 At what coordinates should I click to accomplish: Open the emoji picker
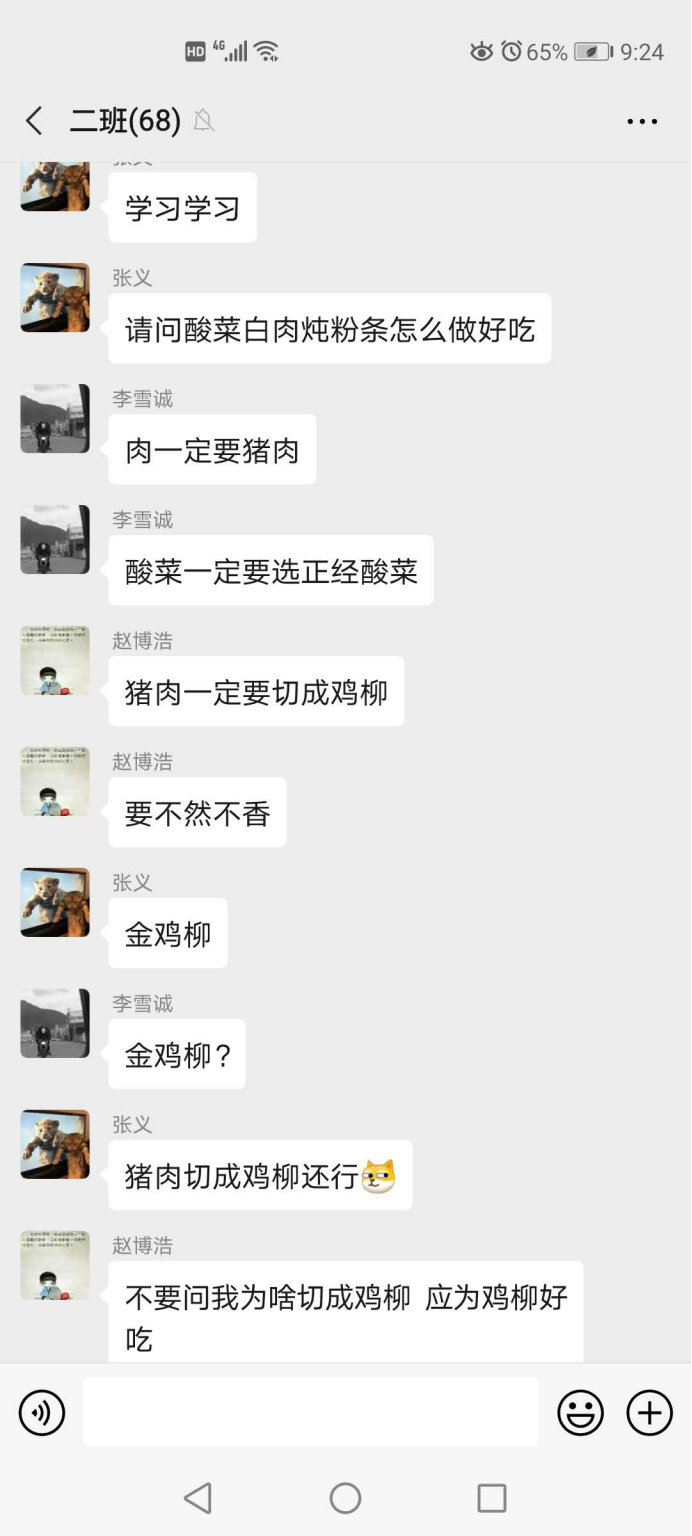tap(580, 1413)
